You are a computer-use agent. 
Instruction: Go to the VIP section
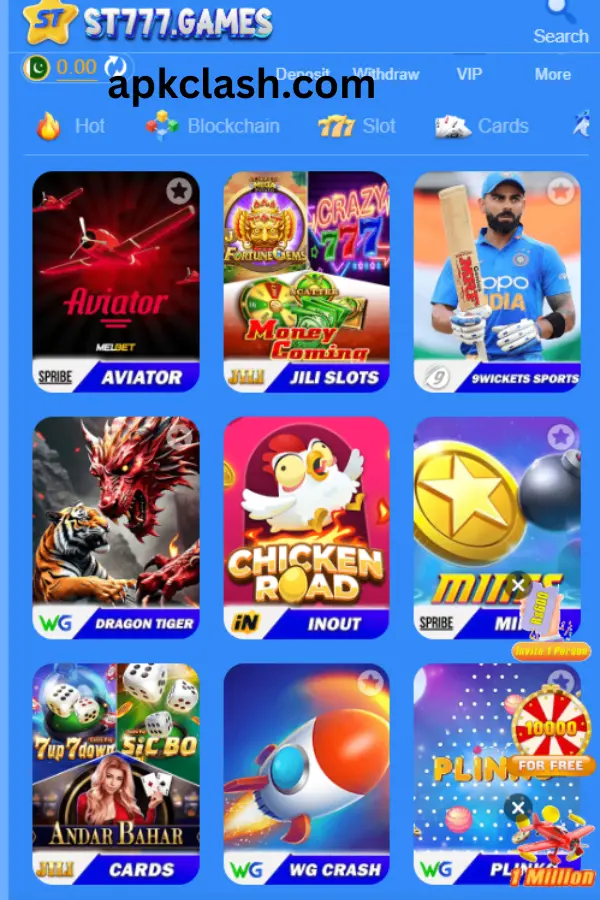pyautogui.click(x=469, y=74)
